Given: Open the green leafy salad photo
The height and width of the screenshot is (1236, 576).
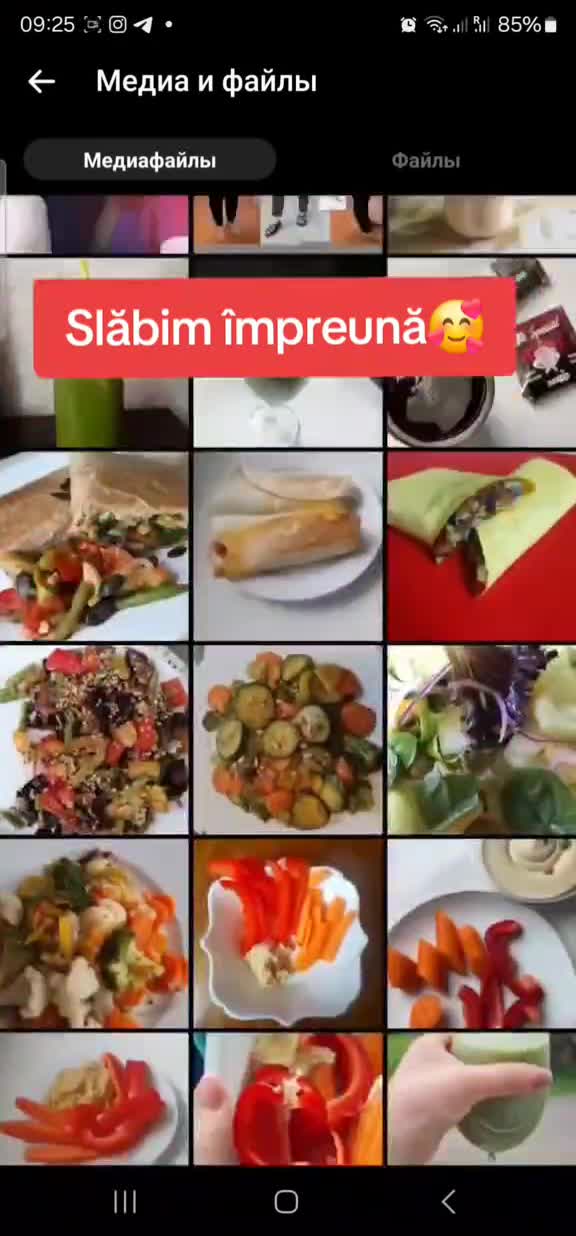Looking at the screenshot, I should point(482,740).
